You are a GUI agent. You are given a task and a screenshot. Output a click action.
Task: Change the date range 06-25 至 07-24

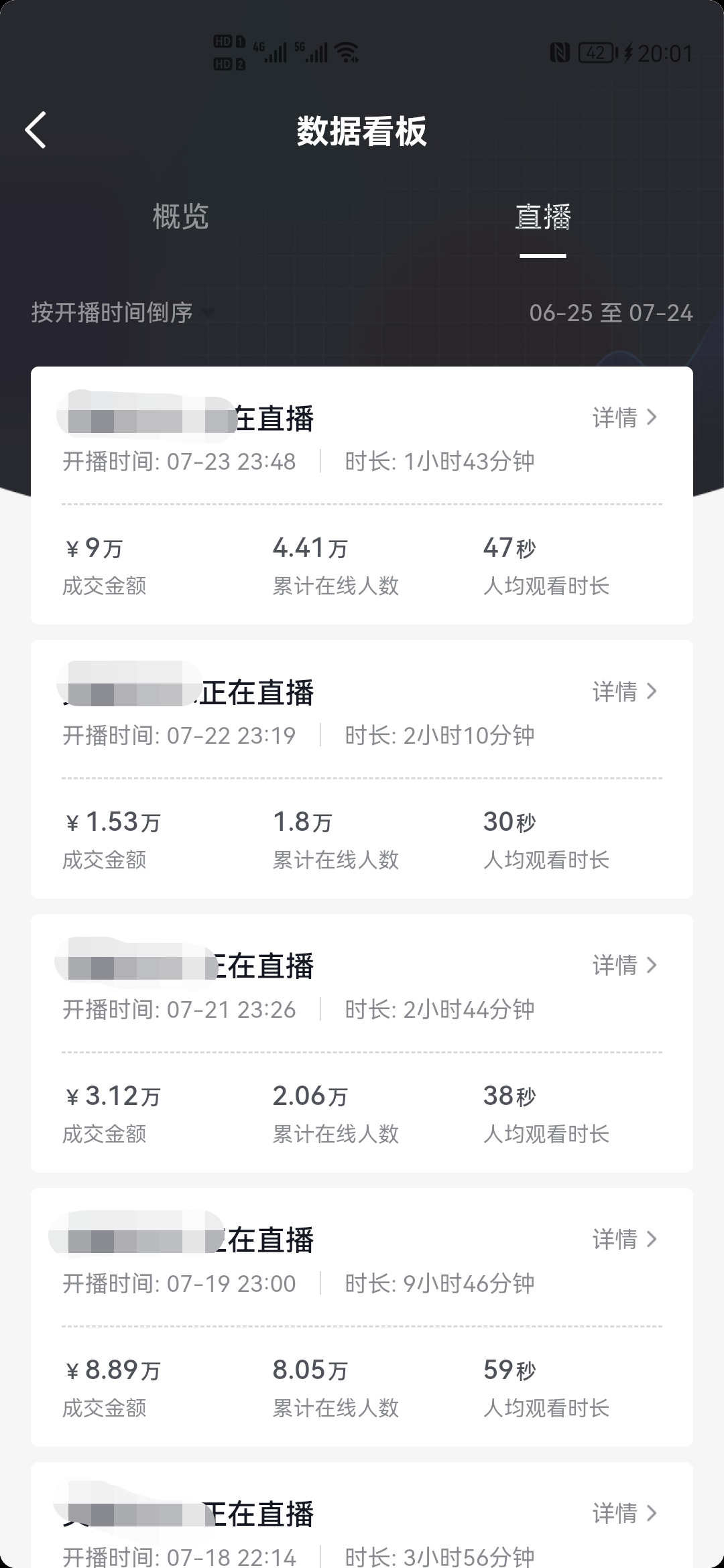(611, 313)
